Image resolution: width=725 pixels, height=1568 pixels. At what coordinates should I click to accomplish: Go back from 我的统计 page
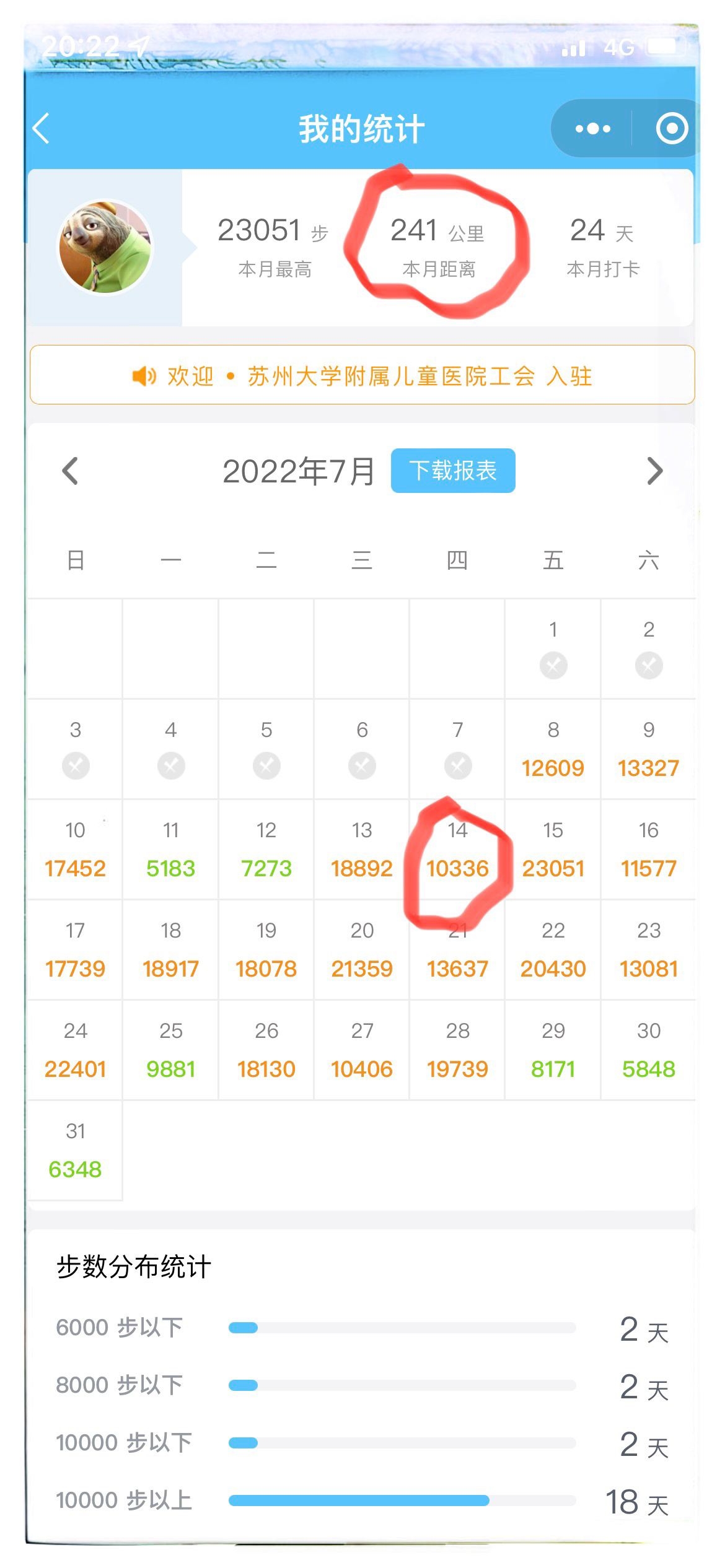tap(41, 129)
